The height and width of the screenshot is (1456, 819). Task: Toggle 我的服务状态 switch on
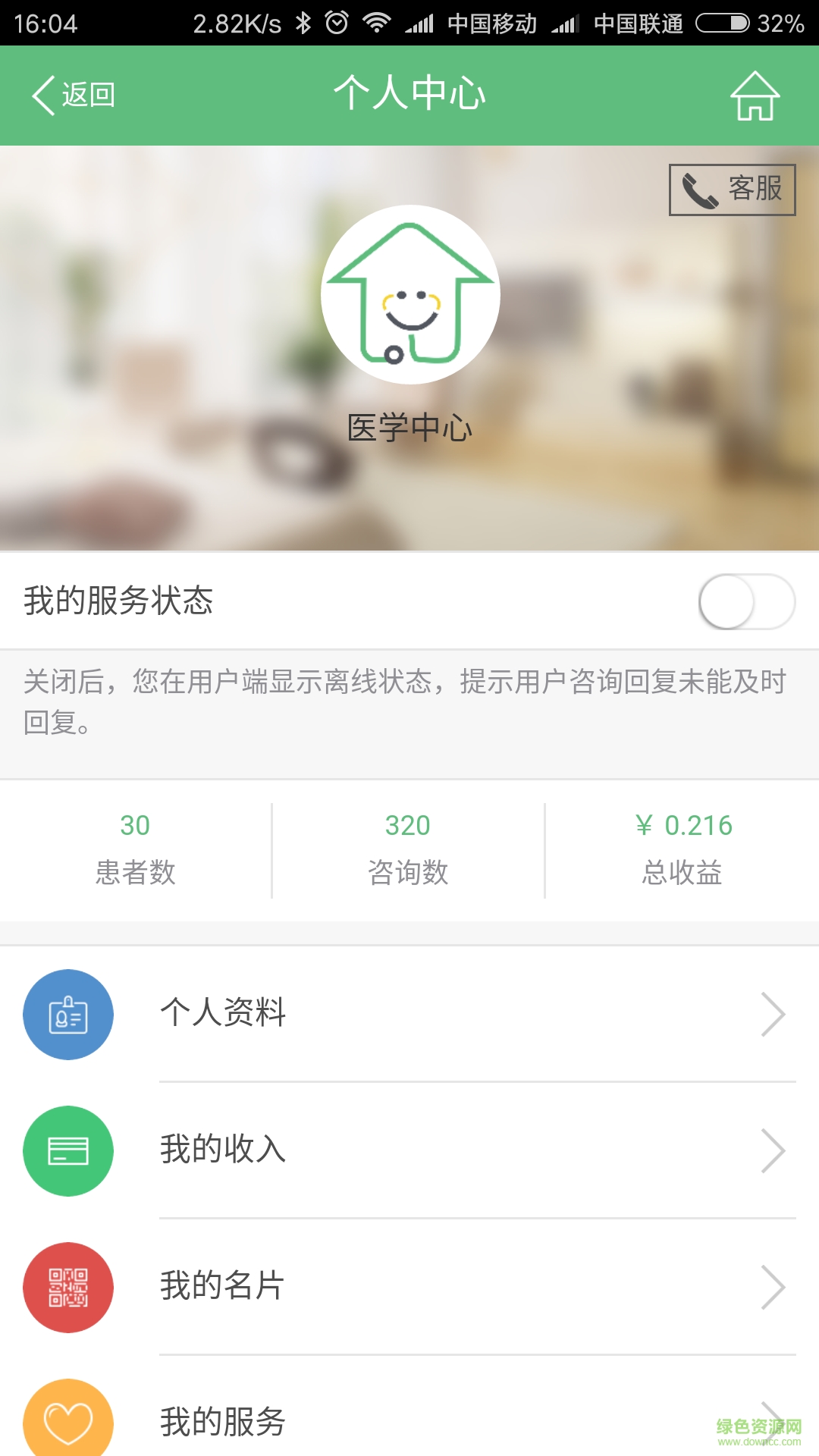(746, 601)
